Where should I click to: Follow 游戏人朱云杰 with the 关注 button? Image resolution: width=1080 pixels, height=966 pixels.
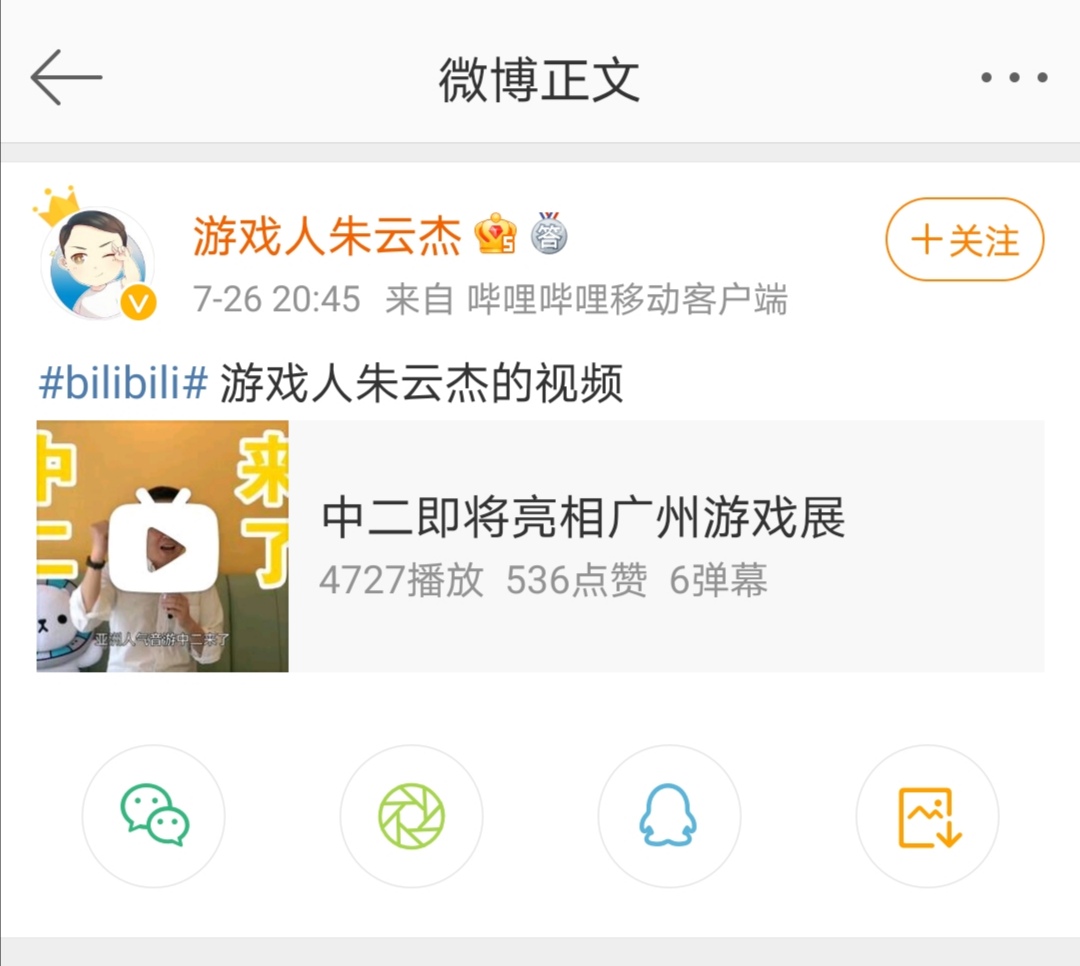[x=964, y=240]
